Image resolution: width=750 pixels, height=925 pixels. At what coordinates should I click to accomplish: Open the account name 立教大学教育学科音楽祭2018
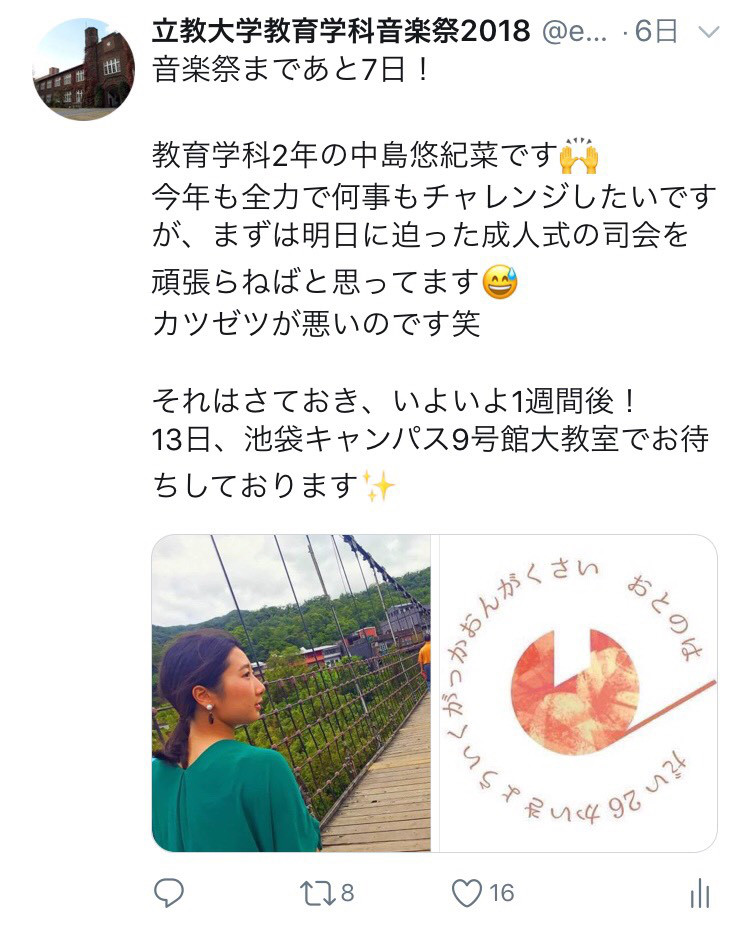pyautogui.click(x=340, y=31)
